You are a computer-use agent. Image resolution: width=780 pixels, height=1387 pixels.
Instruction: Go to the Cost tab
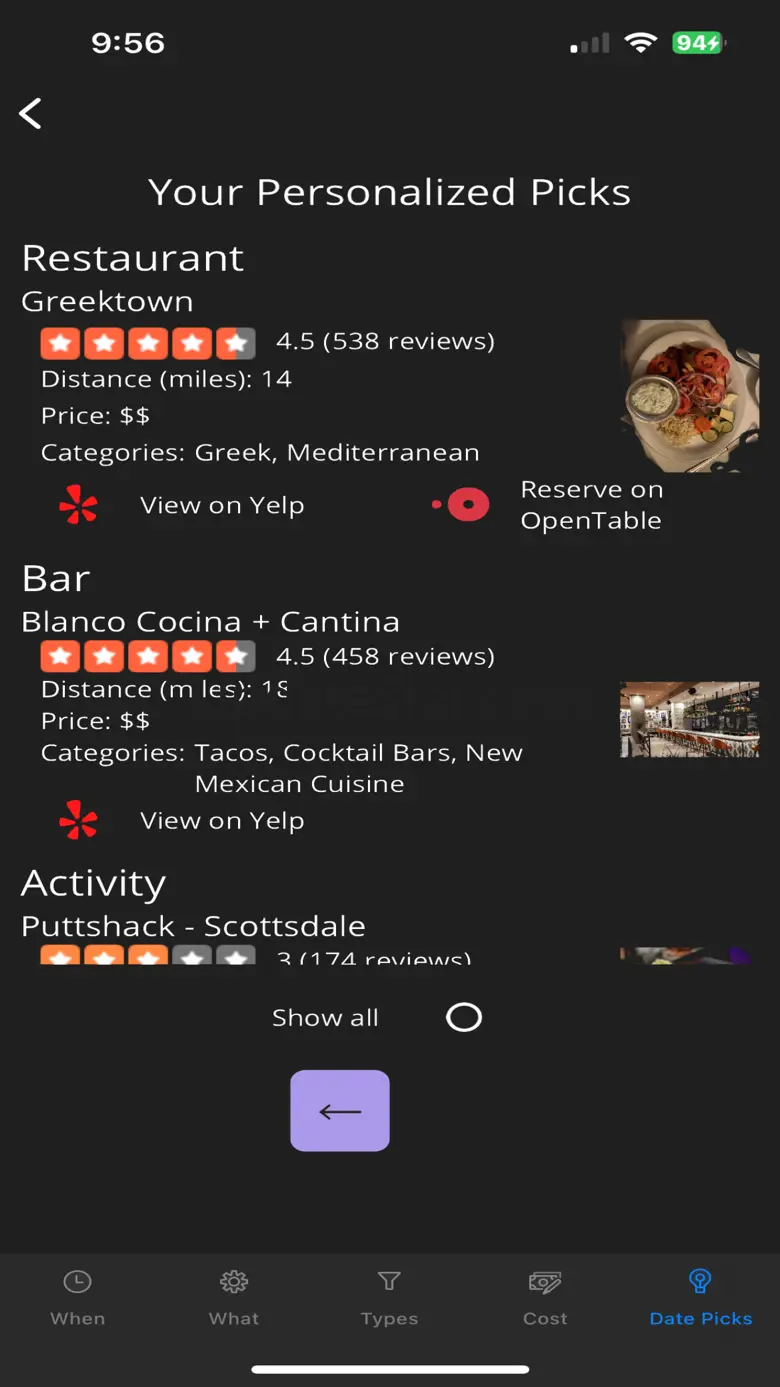click(545, 1297)
